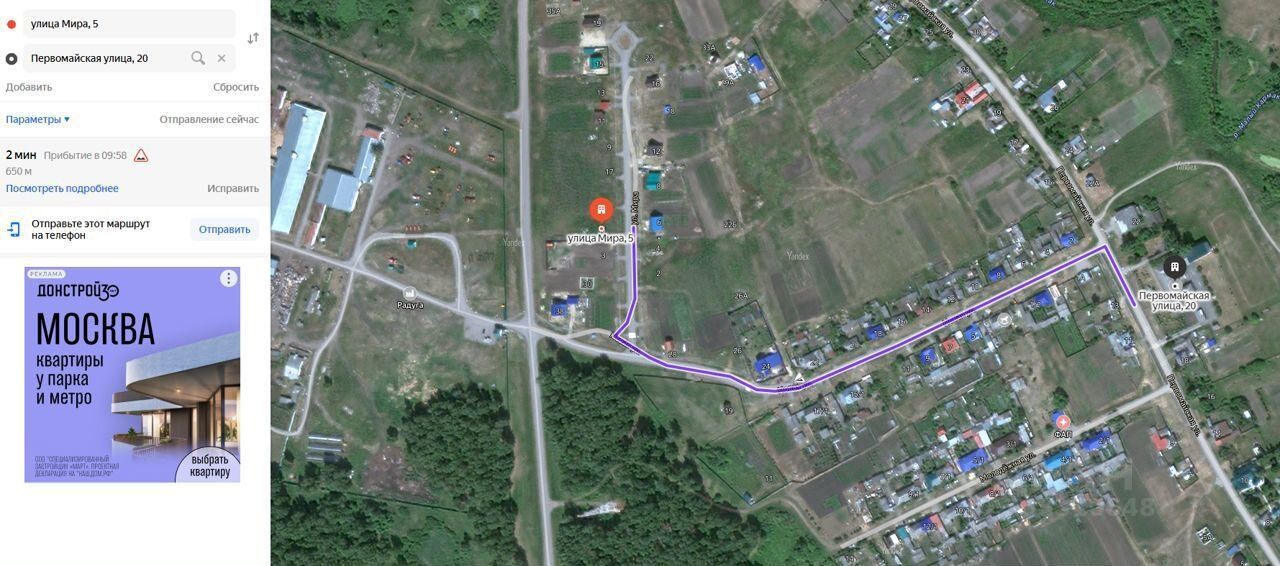1280x566 pixels.
Task: Report a route error via Исправить
Action: [232, 188]
